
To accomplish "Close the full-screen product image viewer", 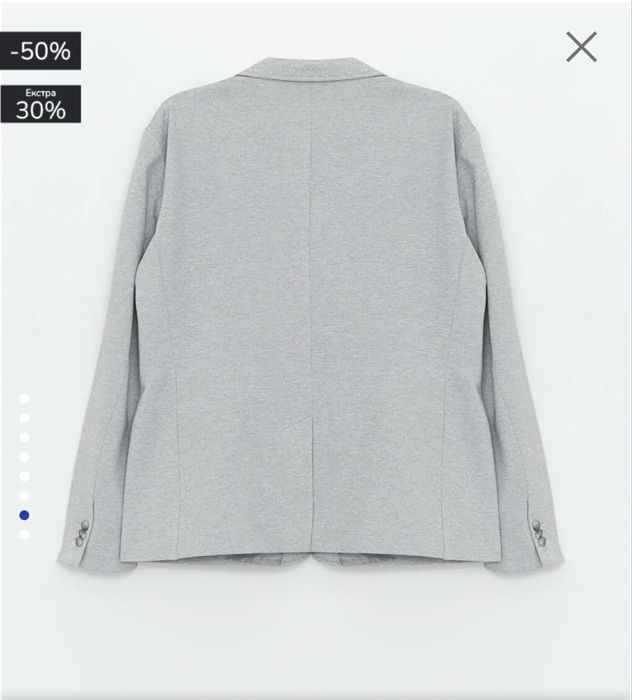I will click(x=581, y=47).
